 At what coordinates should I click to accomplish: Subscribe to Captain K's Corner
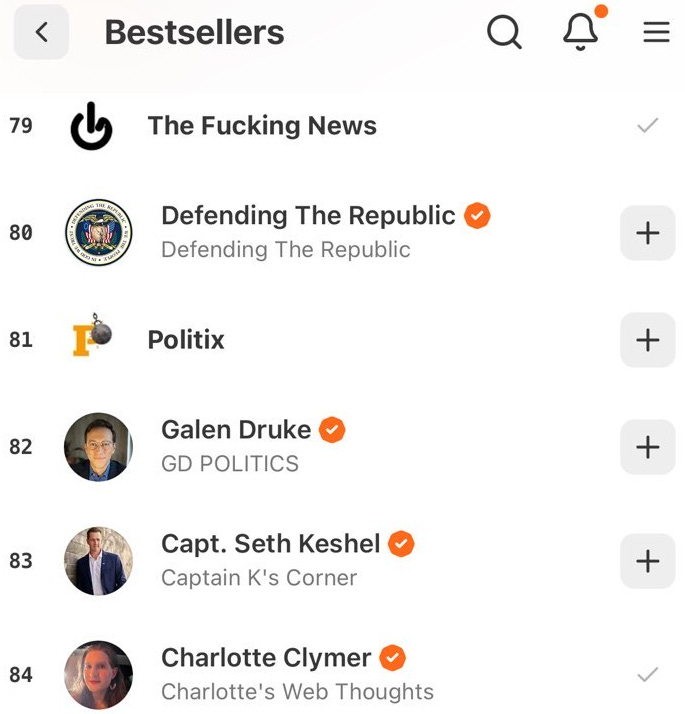(x=648, y=561)
